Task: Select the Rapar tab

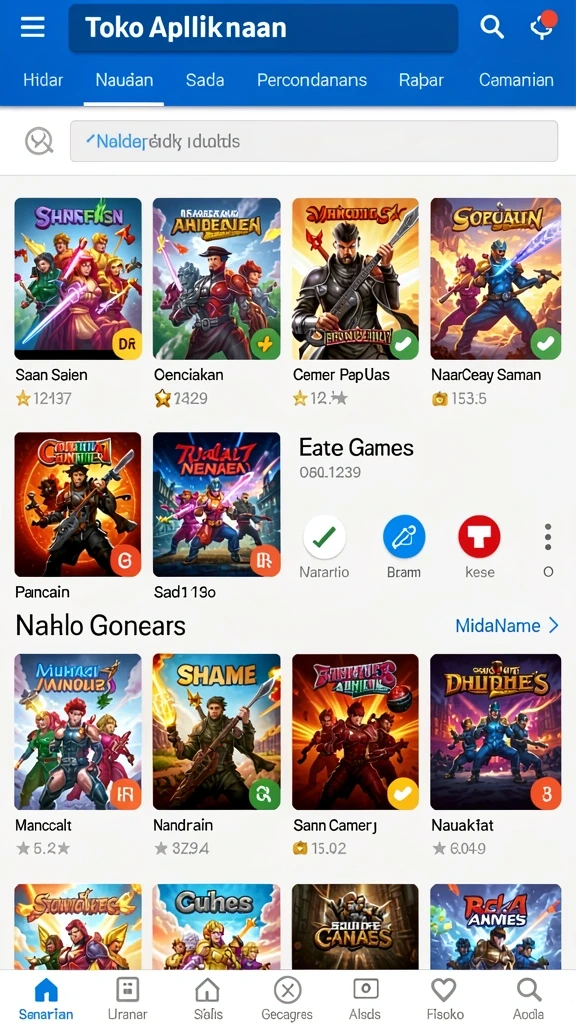Action: click(x=421, y=80)
